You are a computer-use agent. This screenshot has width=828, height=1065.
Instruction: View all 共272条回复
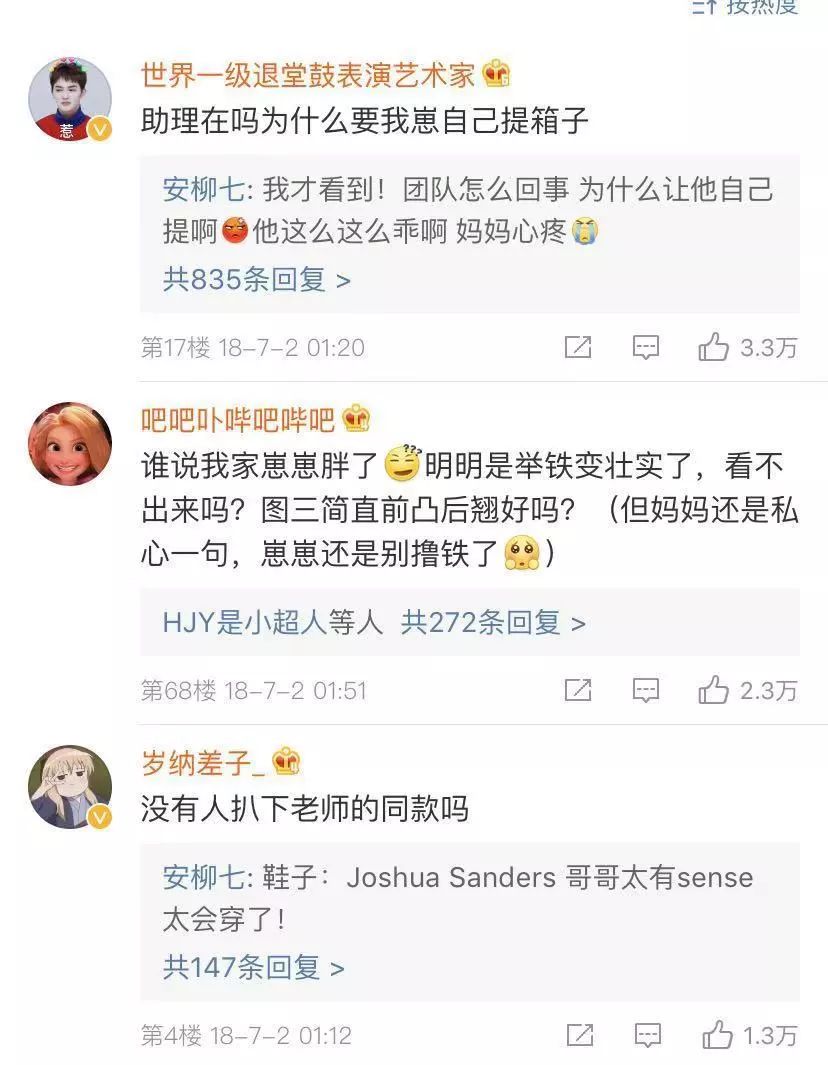pos(492,623)
